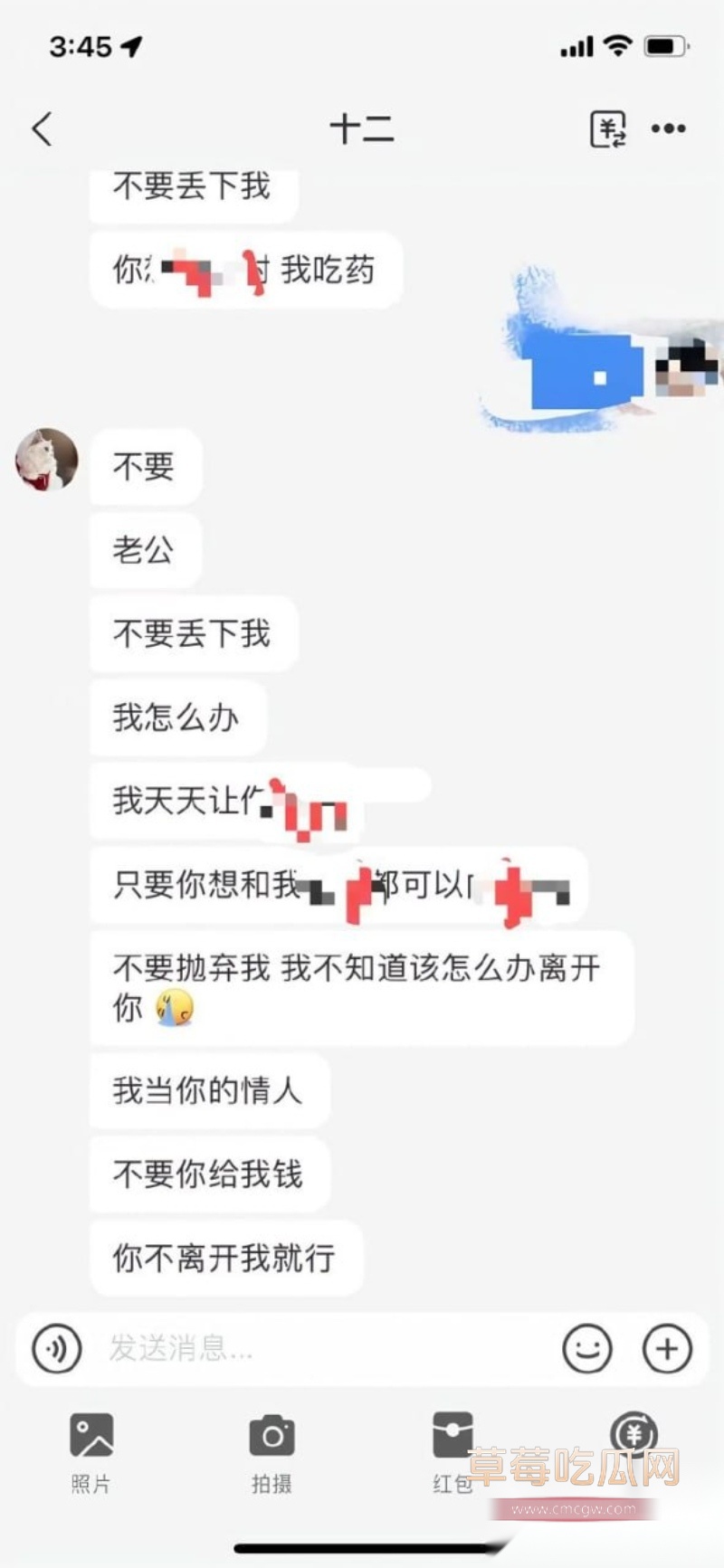Tap the cat avatar profile picture
The image size is (724, 1568).
pyautogui.click(x=47, y=461)
